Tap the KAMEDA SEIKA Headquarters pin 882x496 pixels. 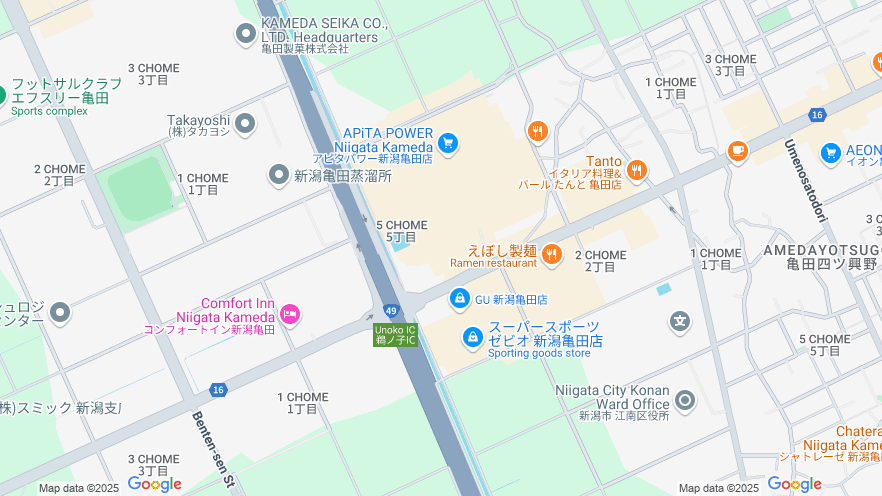tap(246, 35)
